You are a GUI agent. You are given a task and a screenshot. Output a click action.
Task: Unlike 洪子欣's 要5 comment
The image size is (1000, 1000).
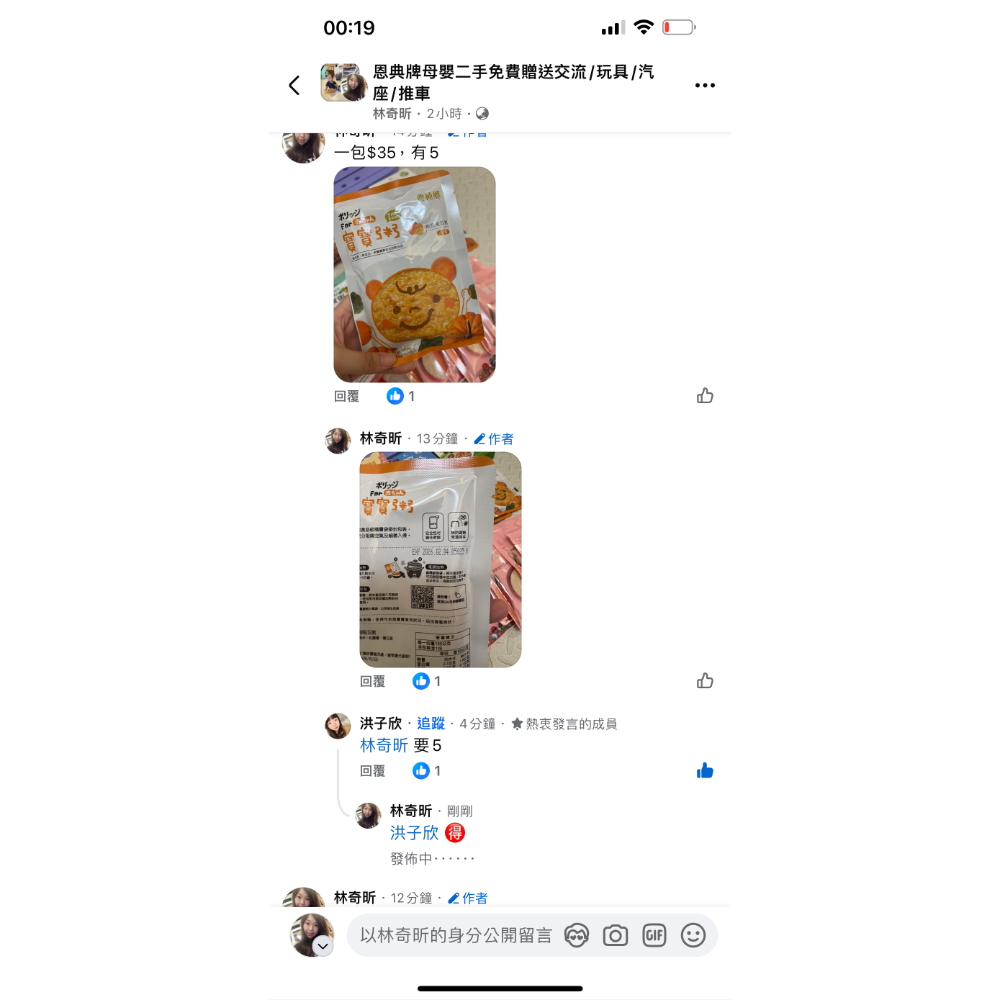click(x=705, y=771)
